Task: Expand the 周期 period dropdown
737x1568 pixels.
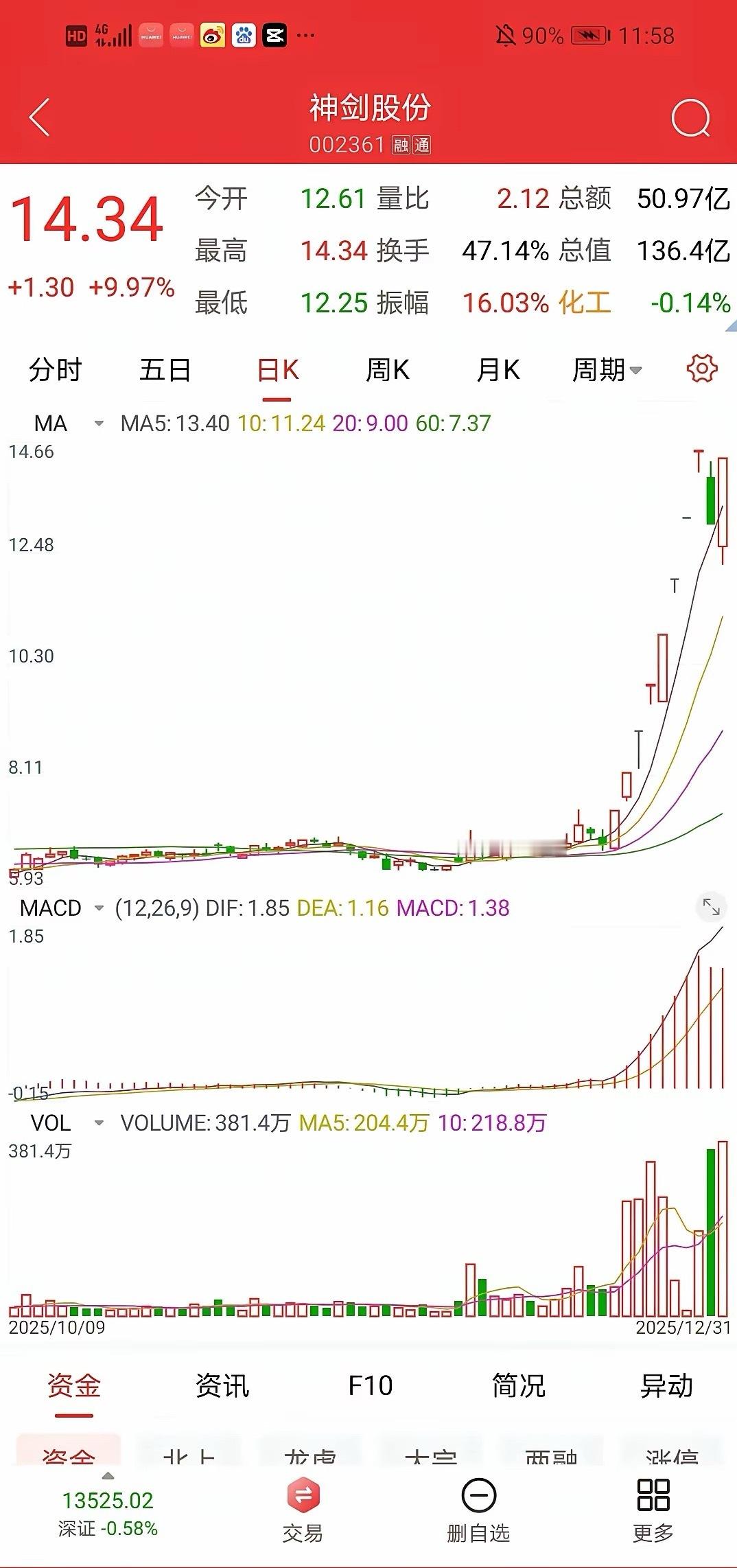Action: [x=607, y=370]
